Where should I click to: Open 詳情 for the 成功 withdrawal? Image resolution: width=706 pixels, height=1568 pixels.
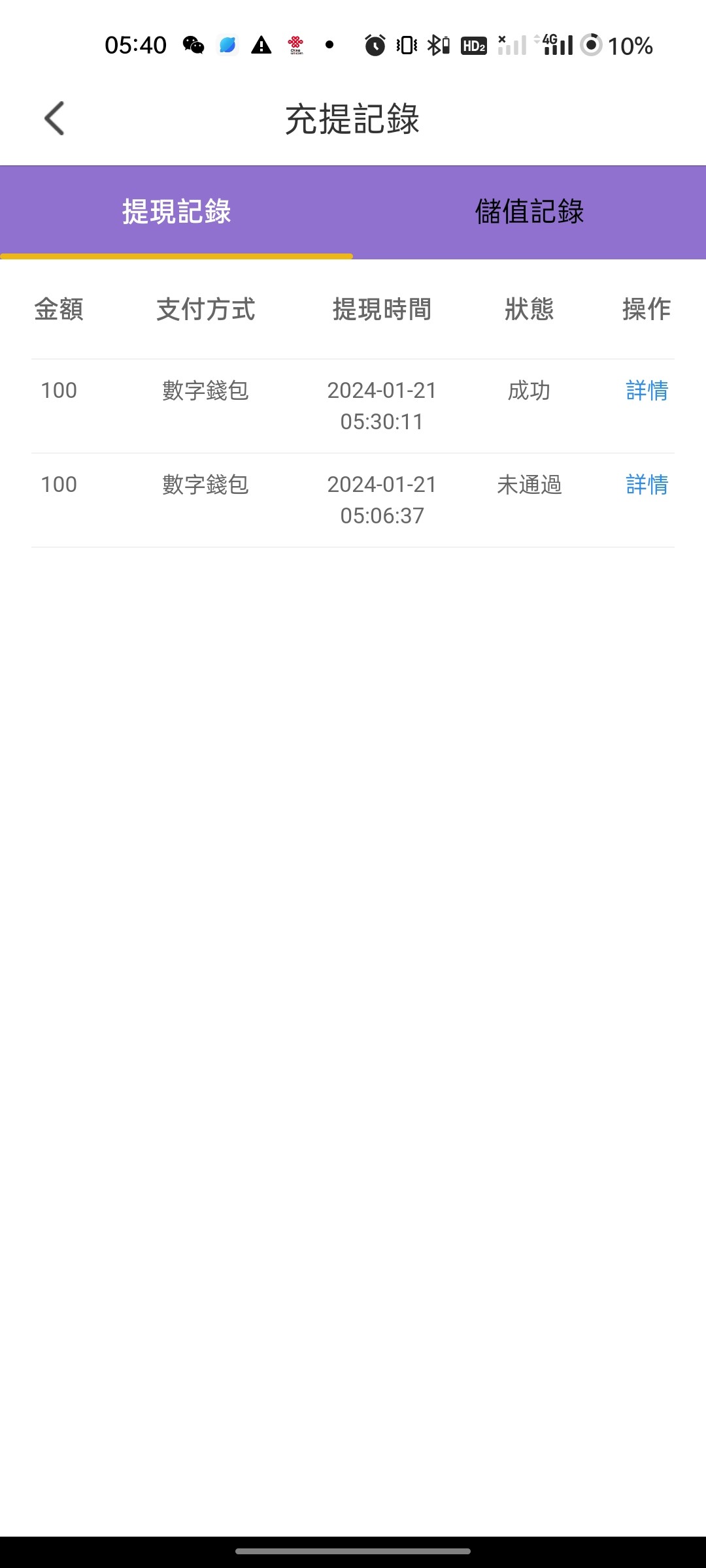tap(646, 391)
